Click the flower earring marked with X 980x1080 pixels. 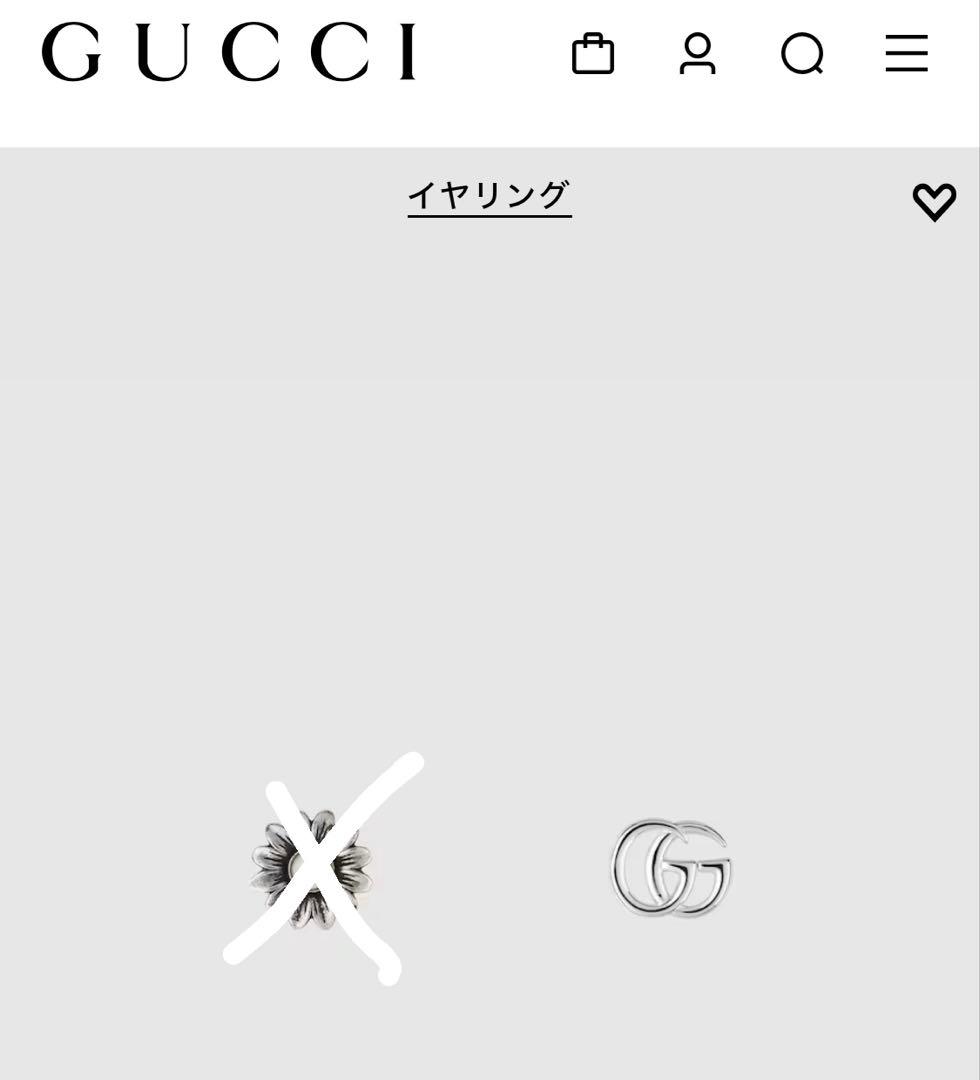point(312,868)
